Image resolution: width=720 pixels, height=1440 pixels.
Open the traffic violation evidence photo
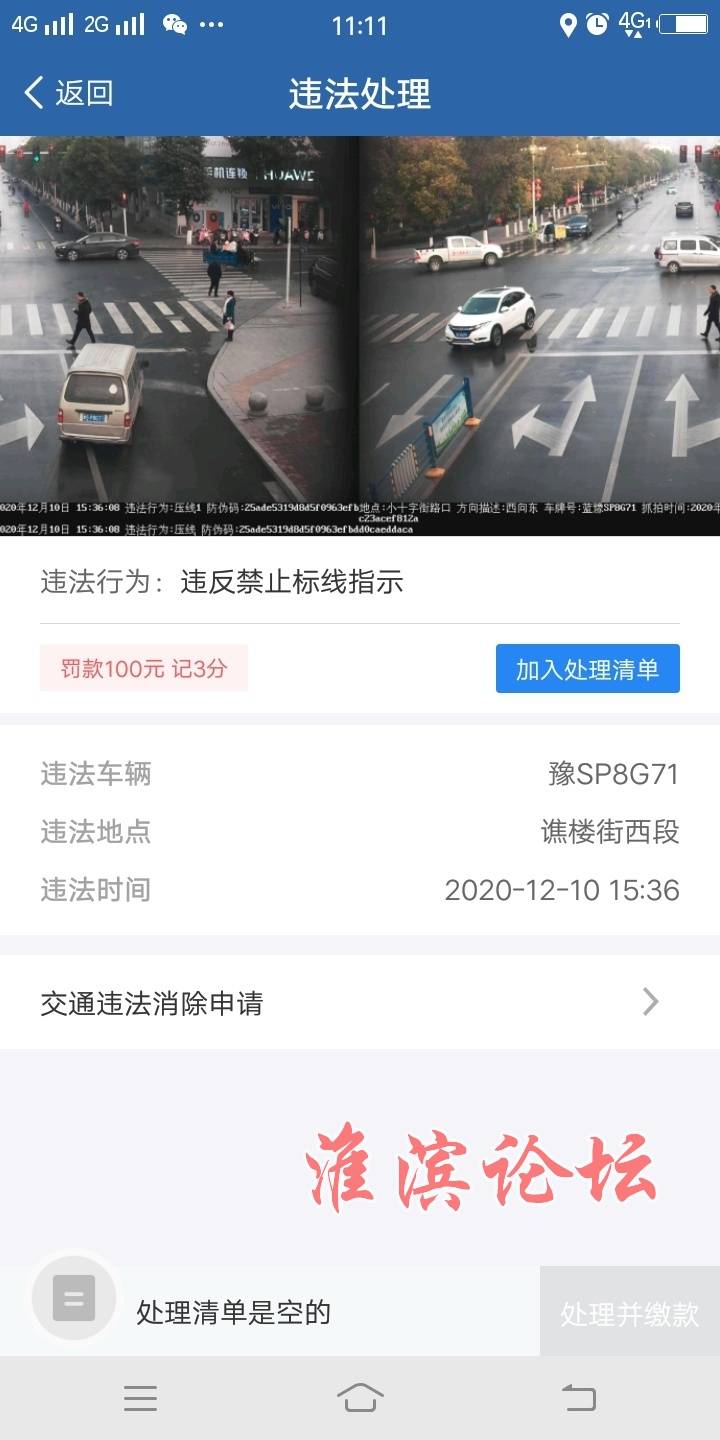point(360,335)
